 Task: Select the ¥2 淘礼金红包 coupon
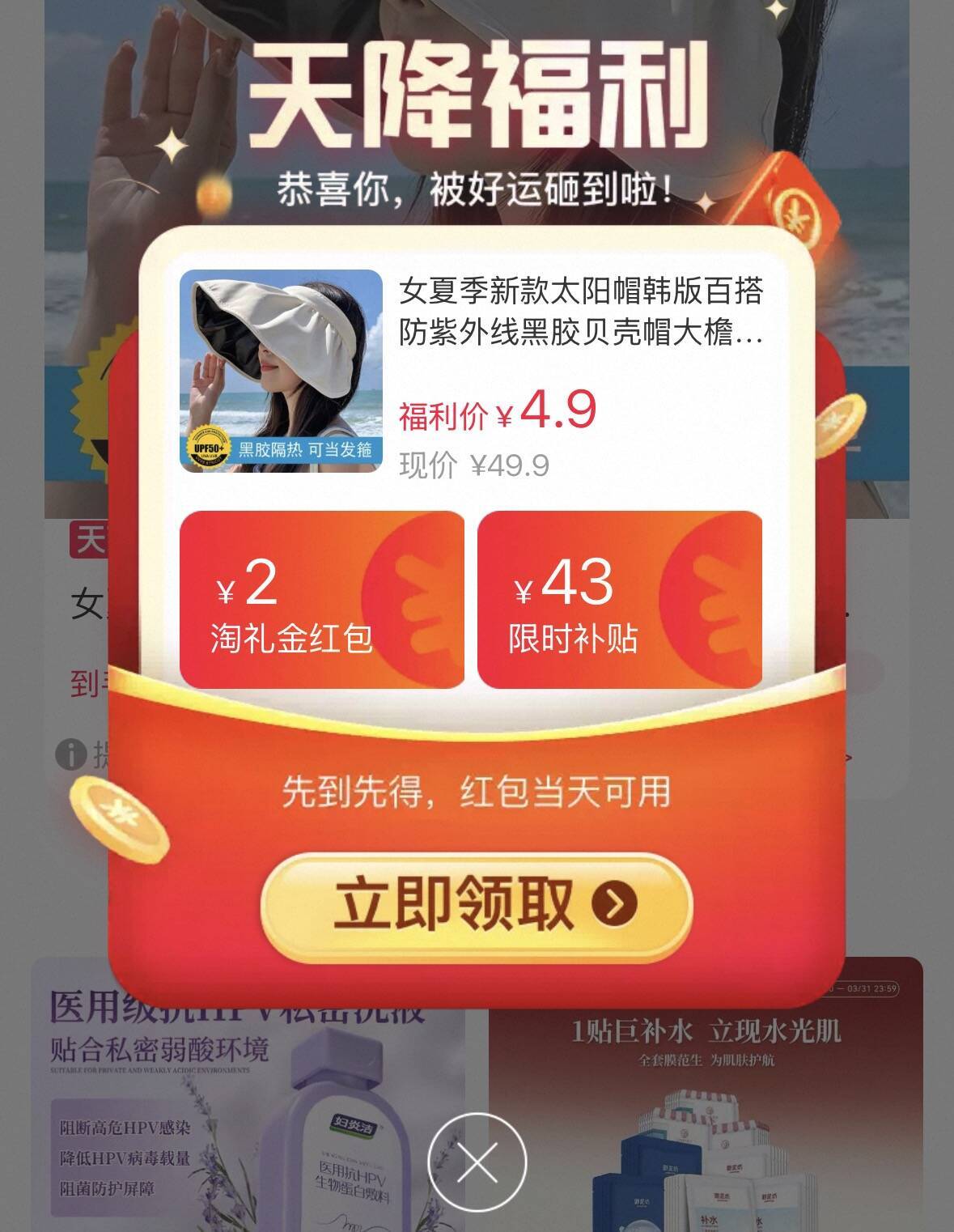click(x=321, y=600)
